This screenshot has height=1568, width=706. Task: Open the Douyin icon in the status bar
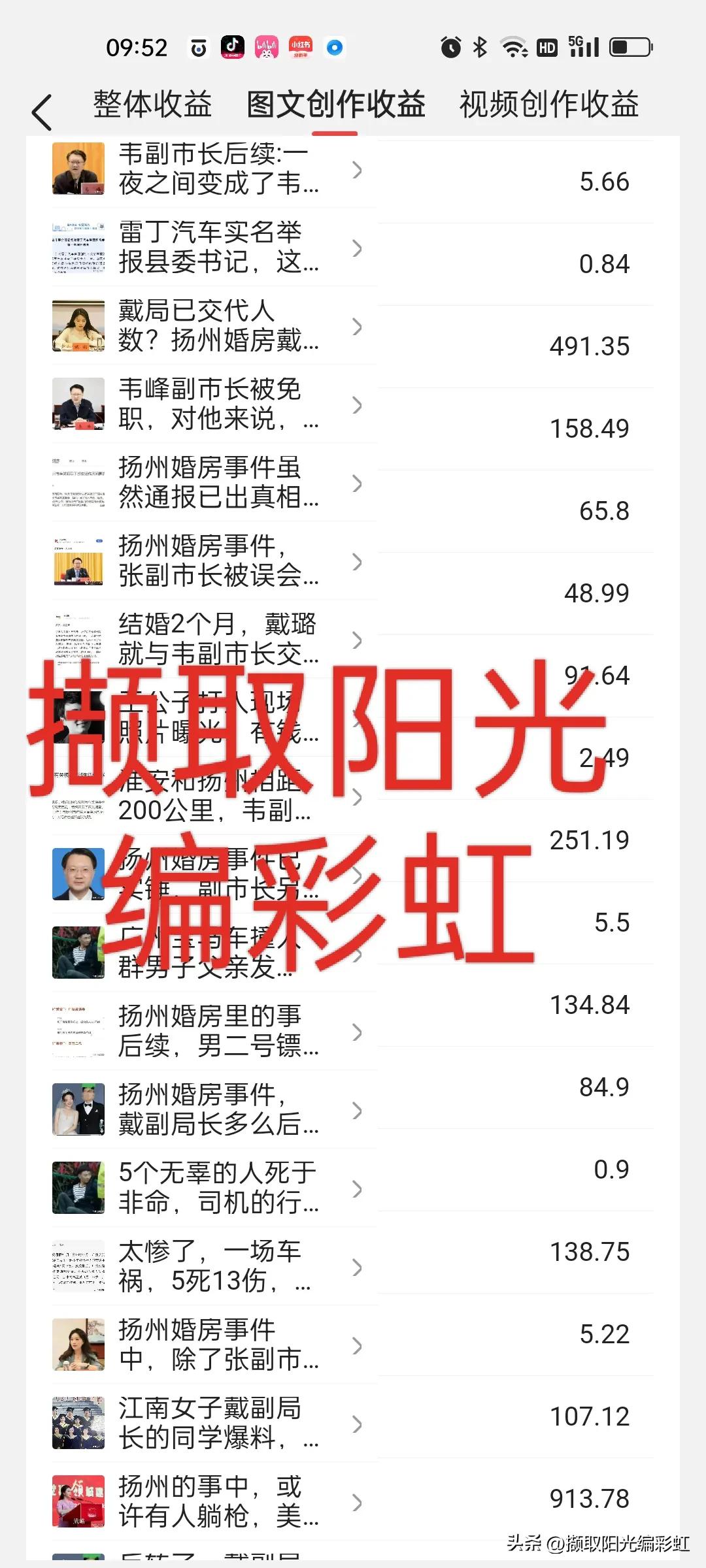[233, 47]
